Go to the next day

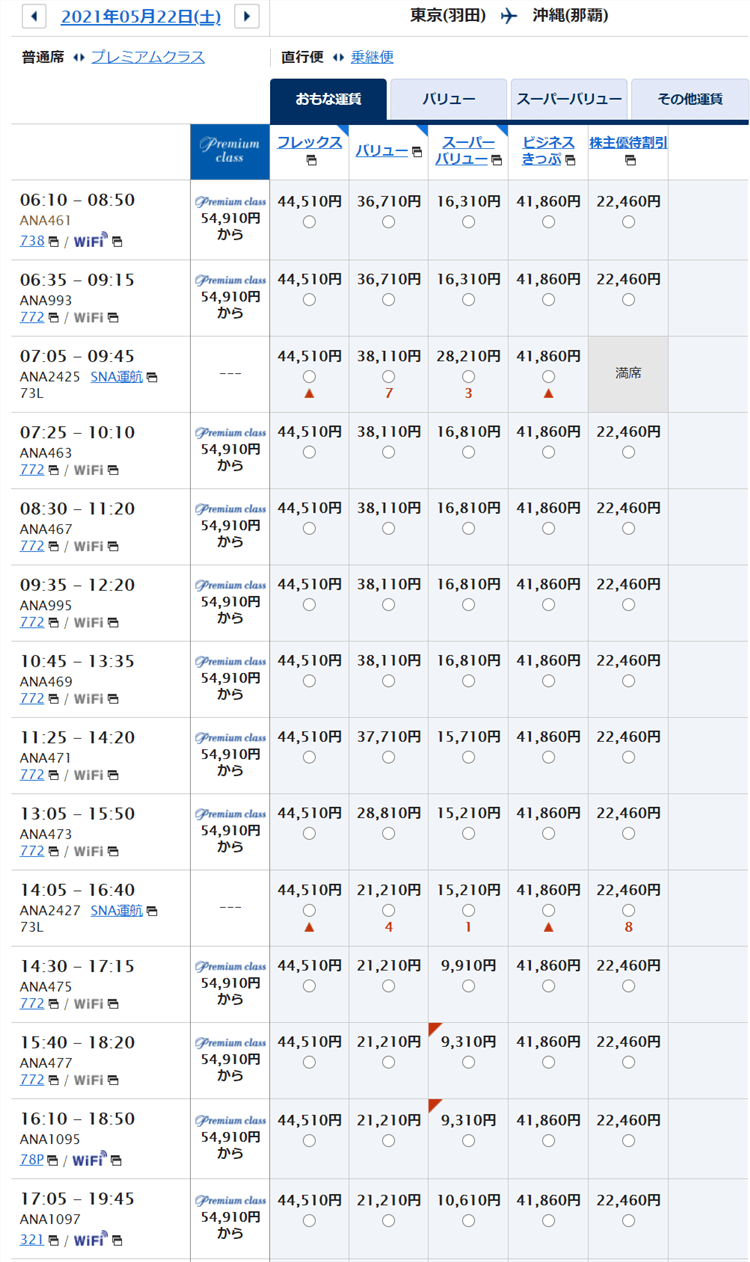pos(247,16)
